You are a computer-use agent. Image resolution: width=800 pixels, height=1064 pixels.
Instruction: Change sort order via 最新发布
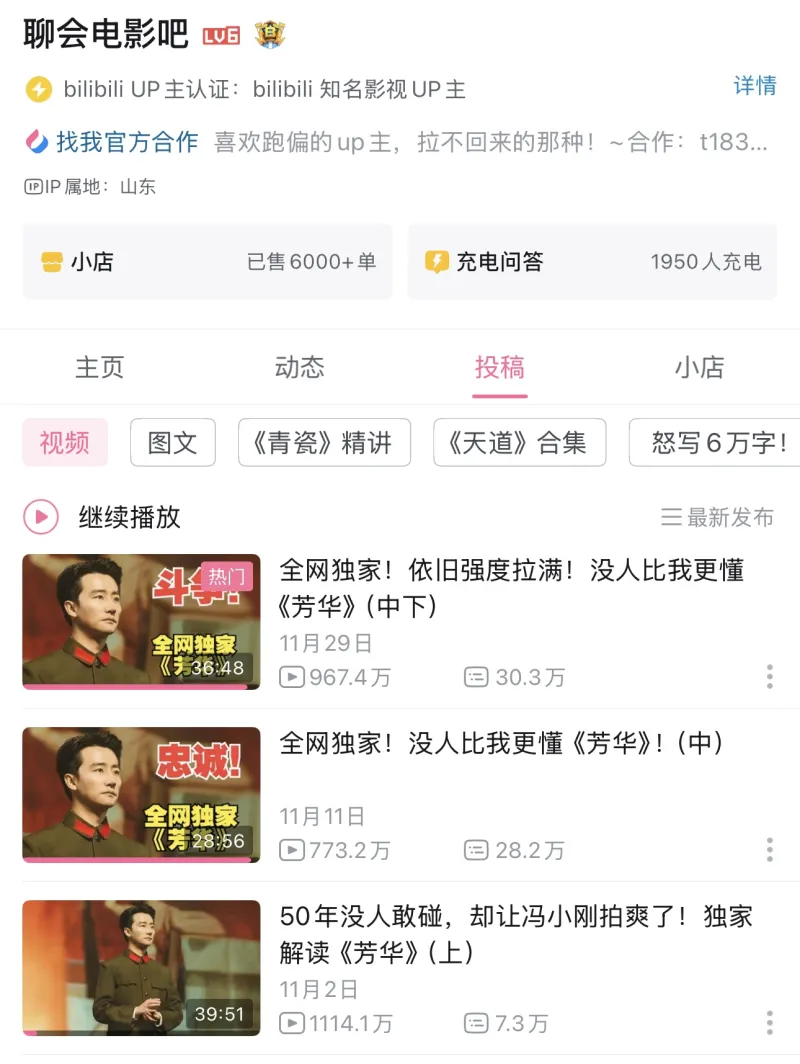(718, 517)
